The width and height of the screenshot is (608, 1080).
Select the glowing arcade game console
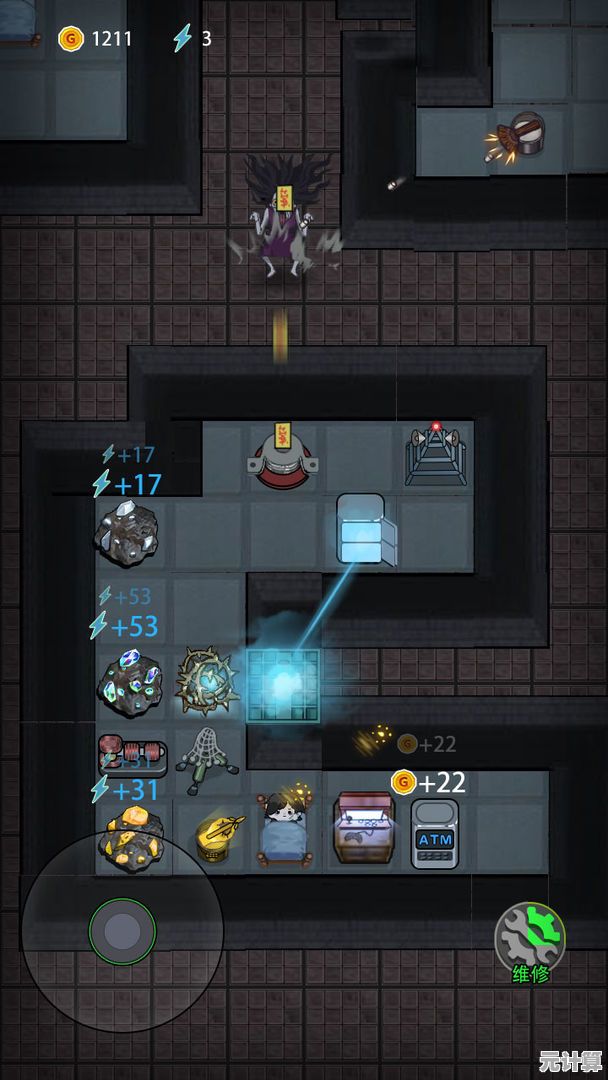tap(364, 828)
